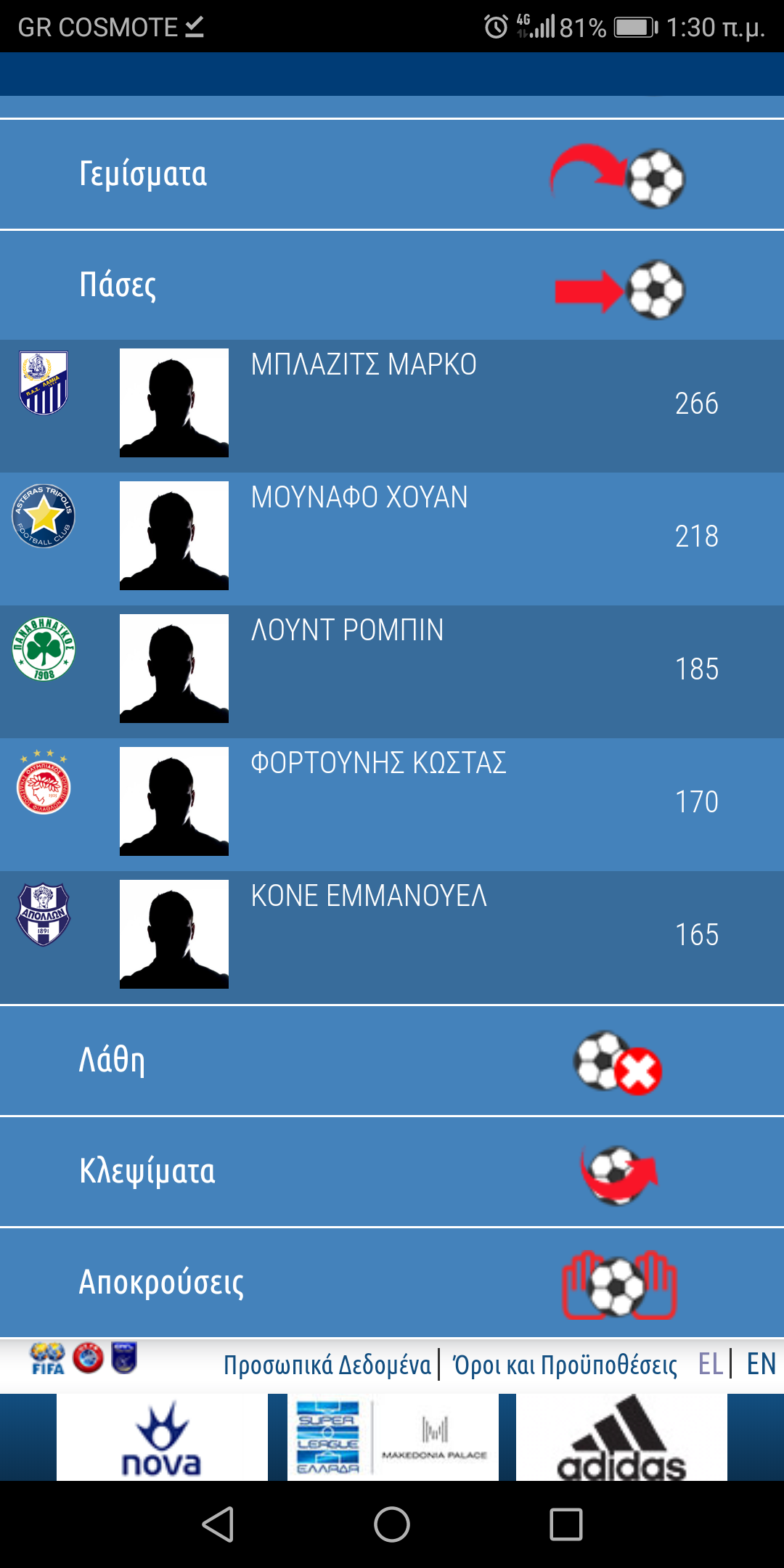Open the Makedonia Palace sponsor banner

tap(434, 1438)
